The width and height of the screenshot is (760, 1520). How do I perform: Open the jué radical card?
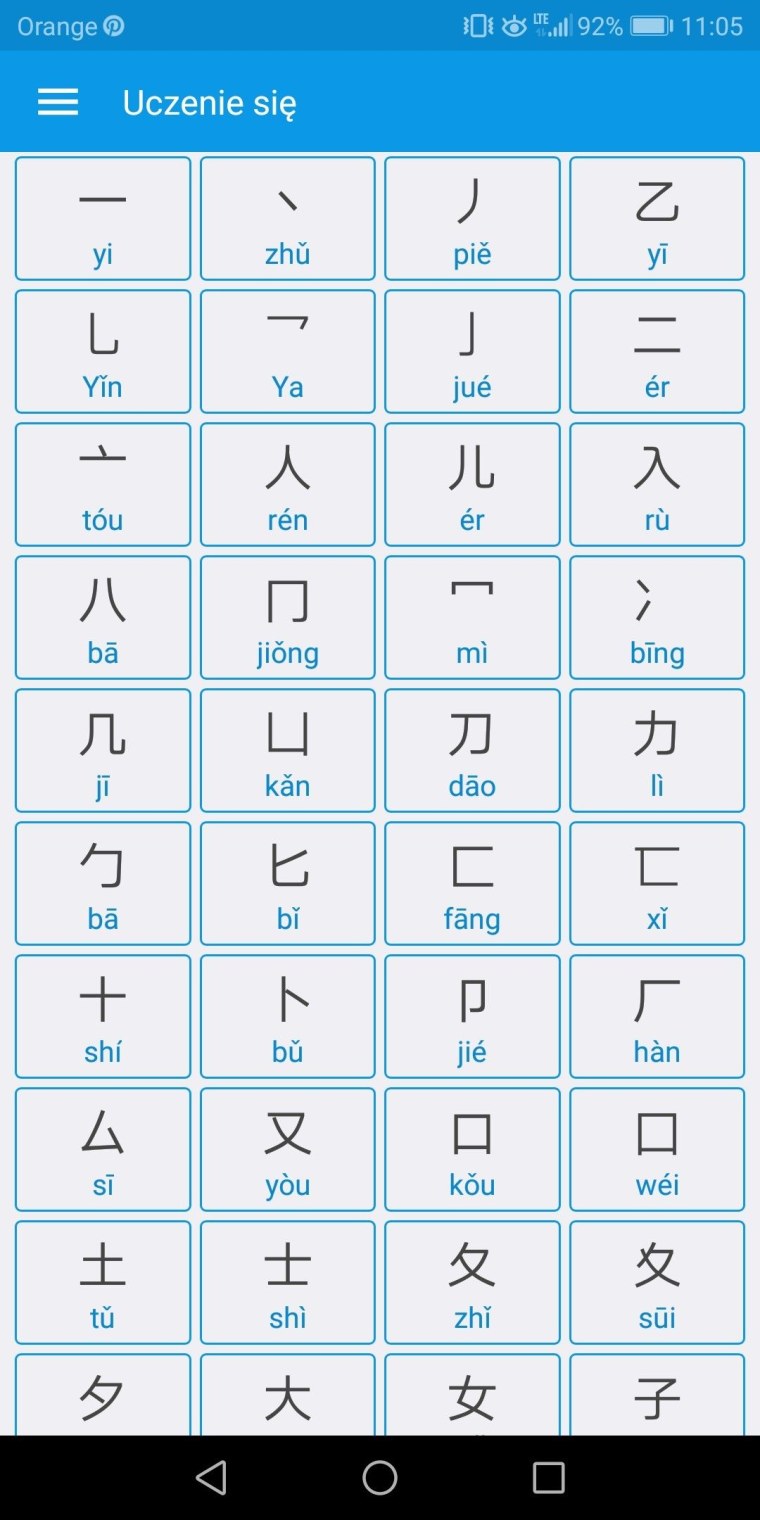(472, 351)
